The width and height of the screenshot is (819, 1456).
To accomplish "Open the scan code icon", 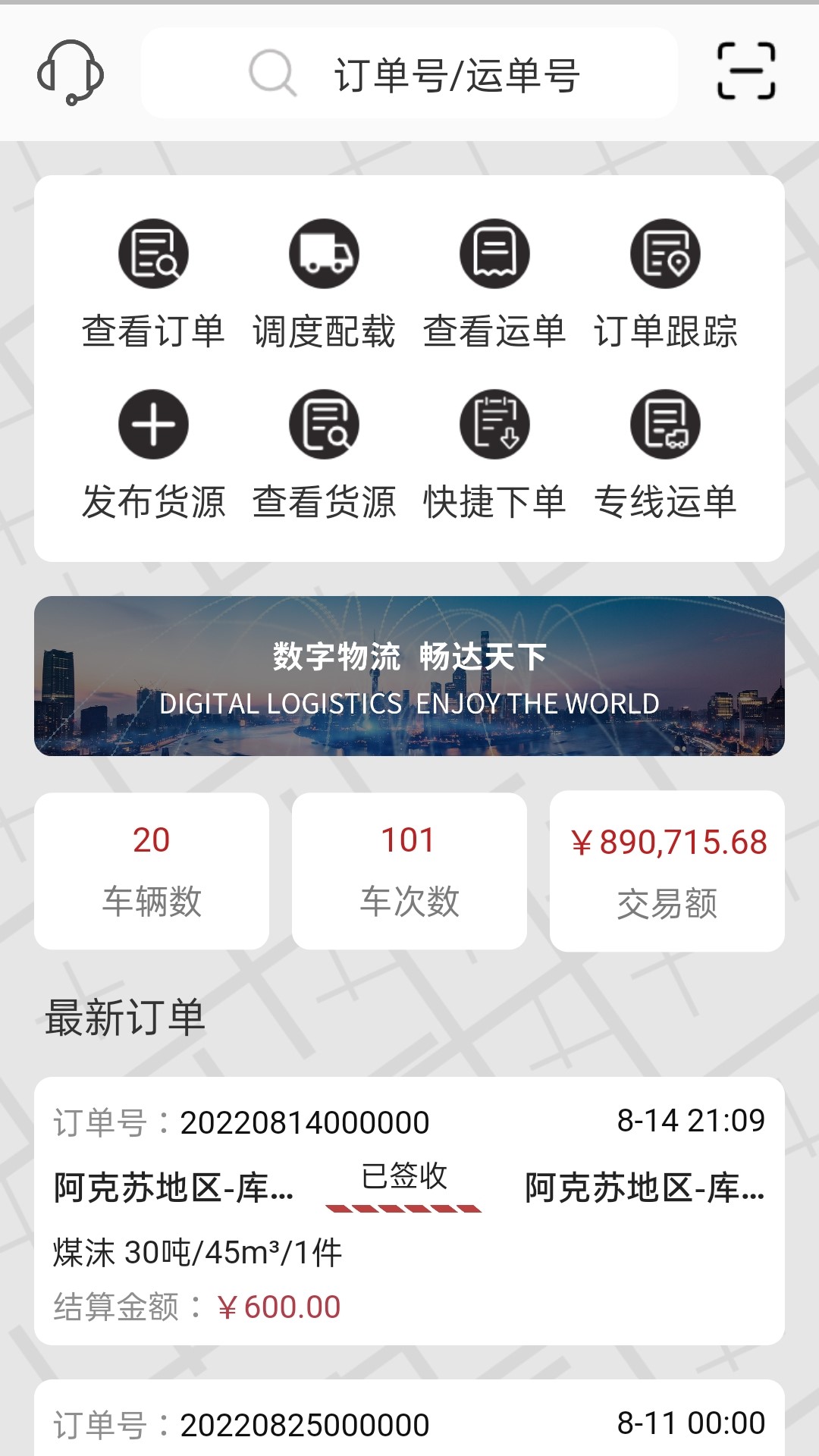I will click(x=746, y=71).
